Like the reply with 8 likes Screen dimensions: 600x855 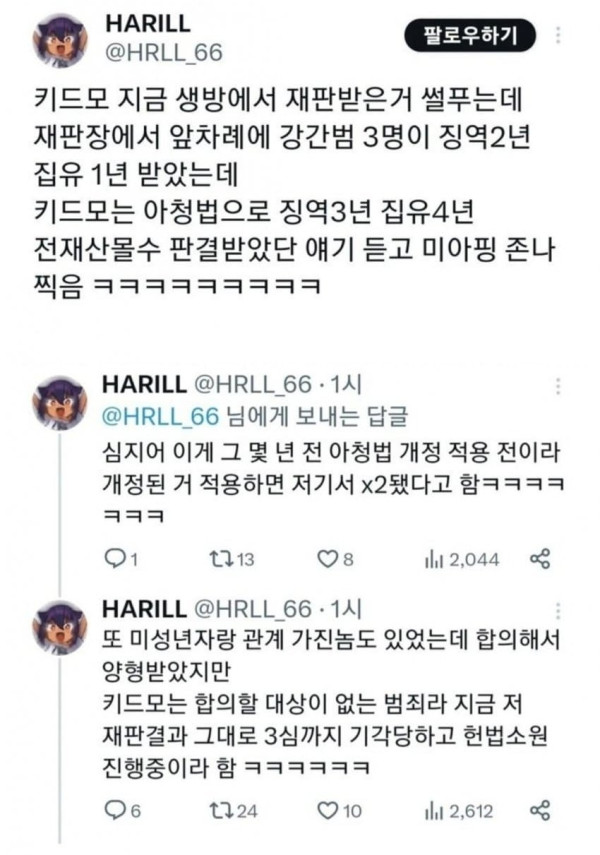pyautogui.click(x=335, y=559)
